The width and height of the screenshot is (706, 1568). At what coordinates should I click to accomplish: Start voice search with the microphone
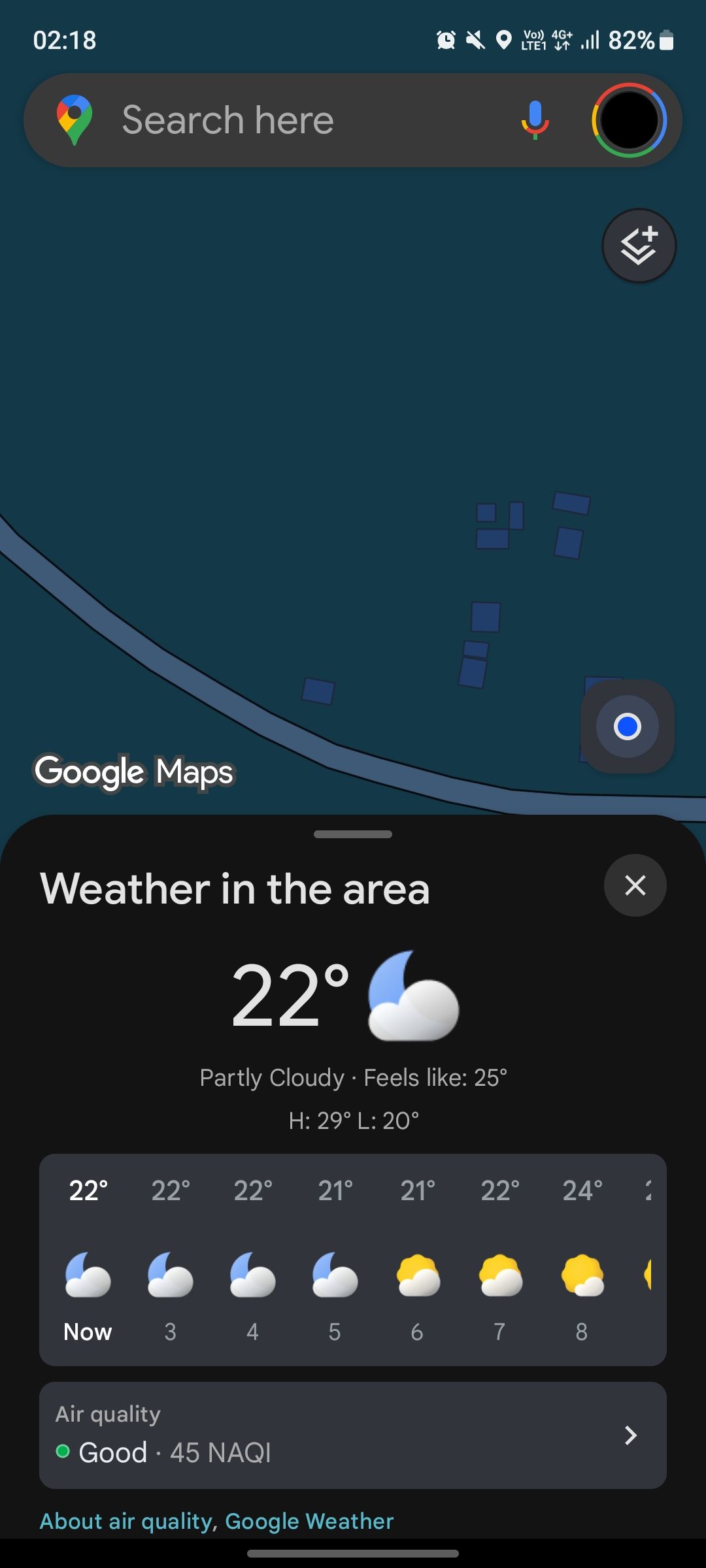coord(535,120)
